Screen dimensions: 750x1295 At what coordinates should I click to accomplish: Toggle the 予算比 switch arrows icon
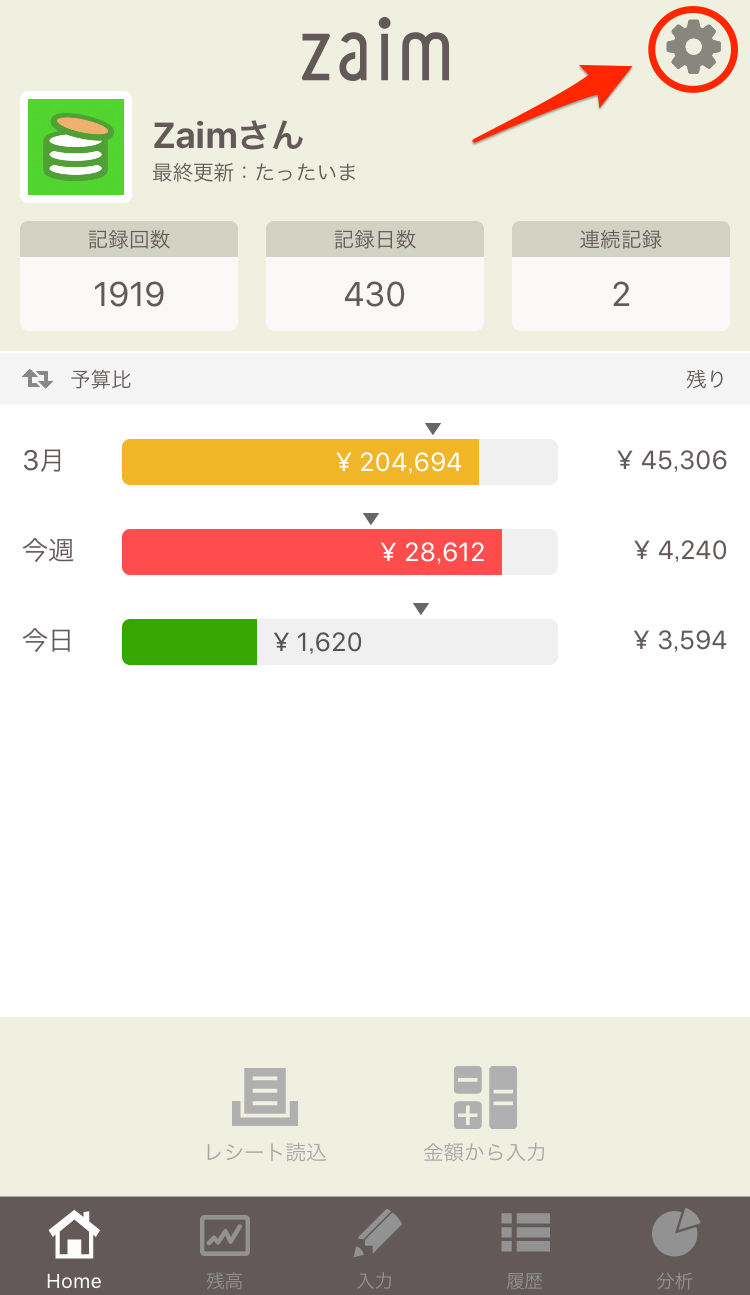[38, 379]
